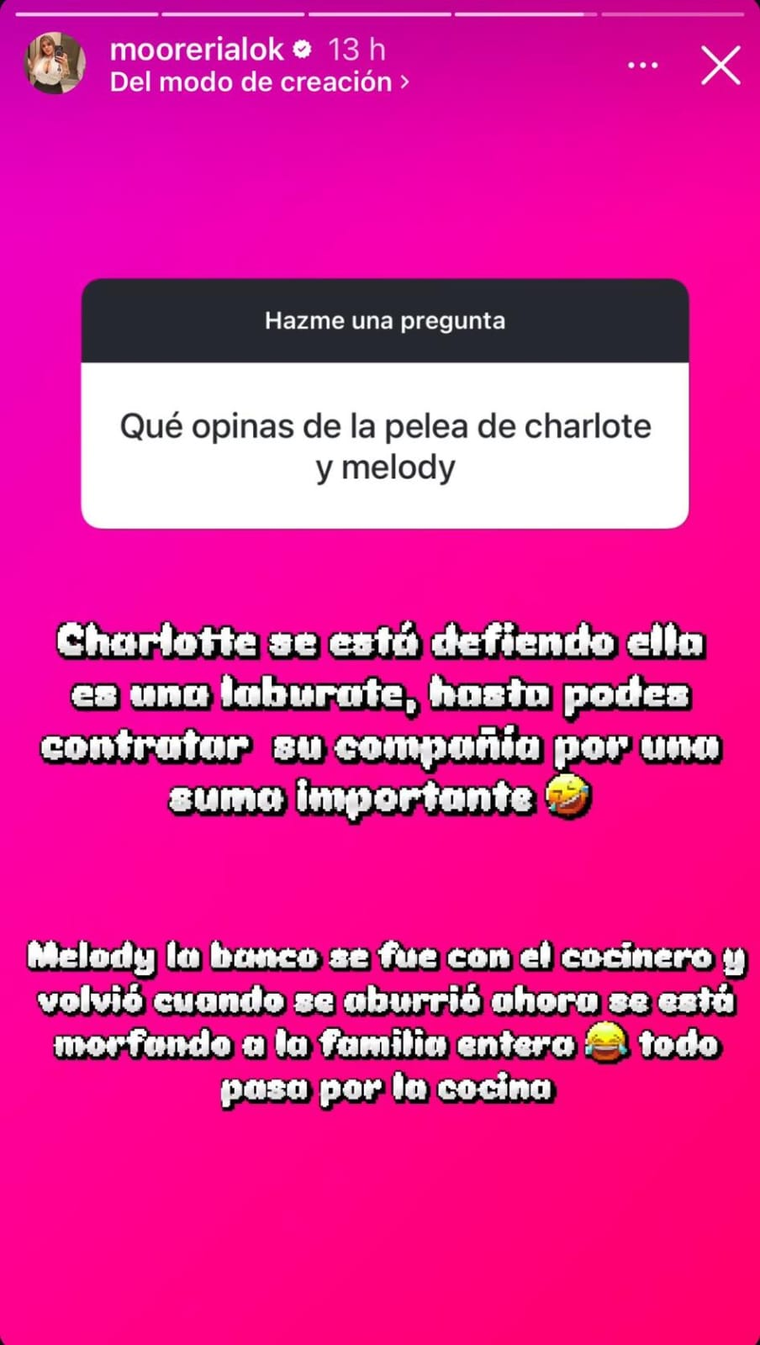Close the story with the X
Viewport: 760px width, 1345px height.
coord(720,65)
